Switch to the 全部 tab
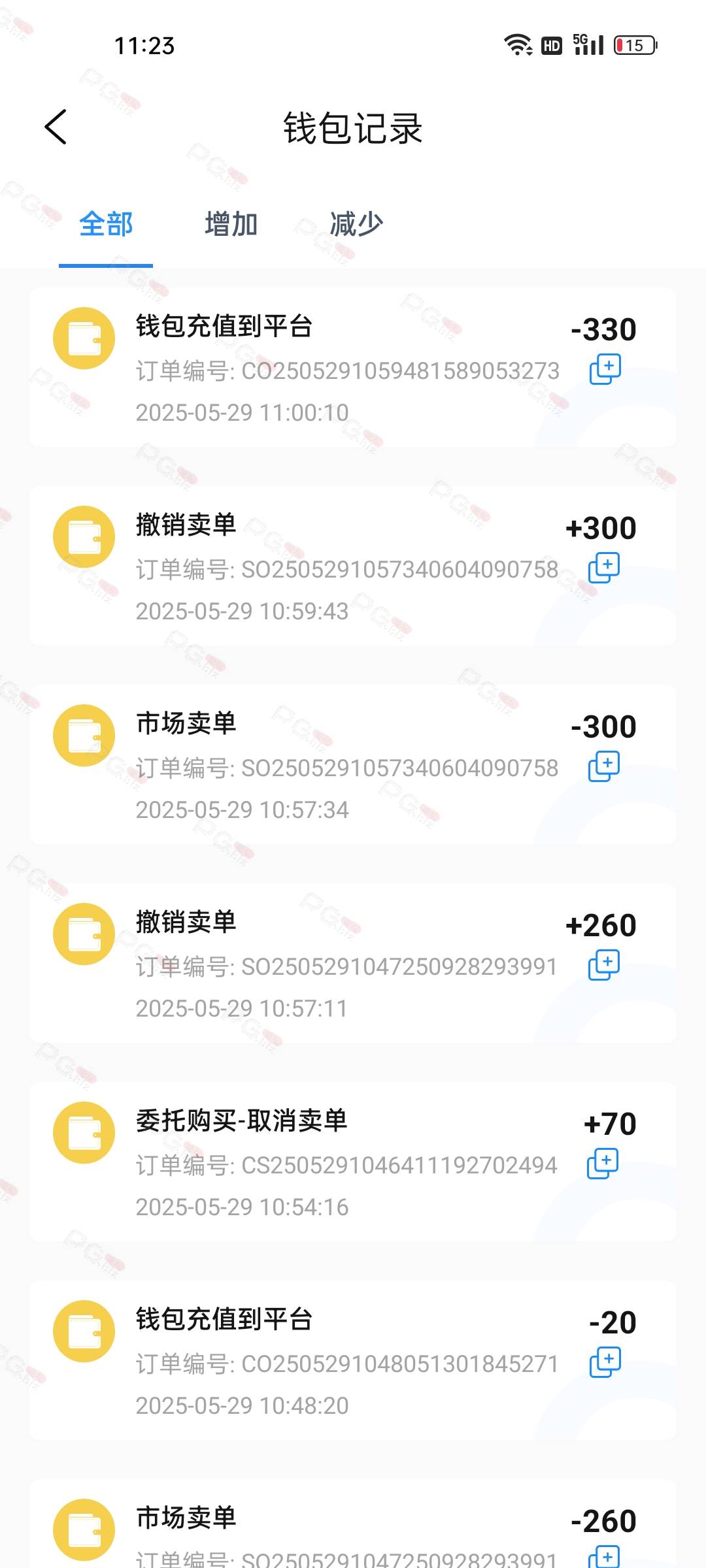Screen dimensions: 706x1568 [x=106, y=224]
